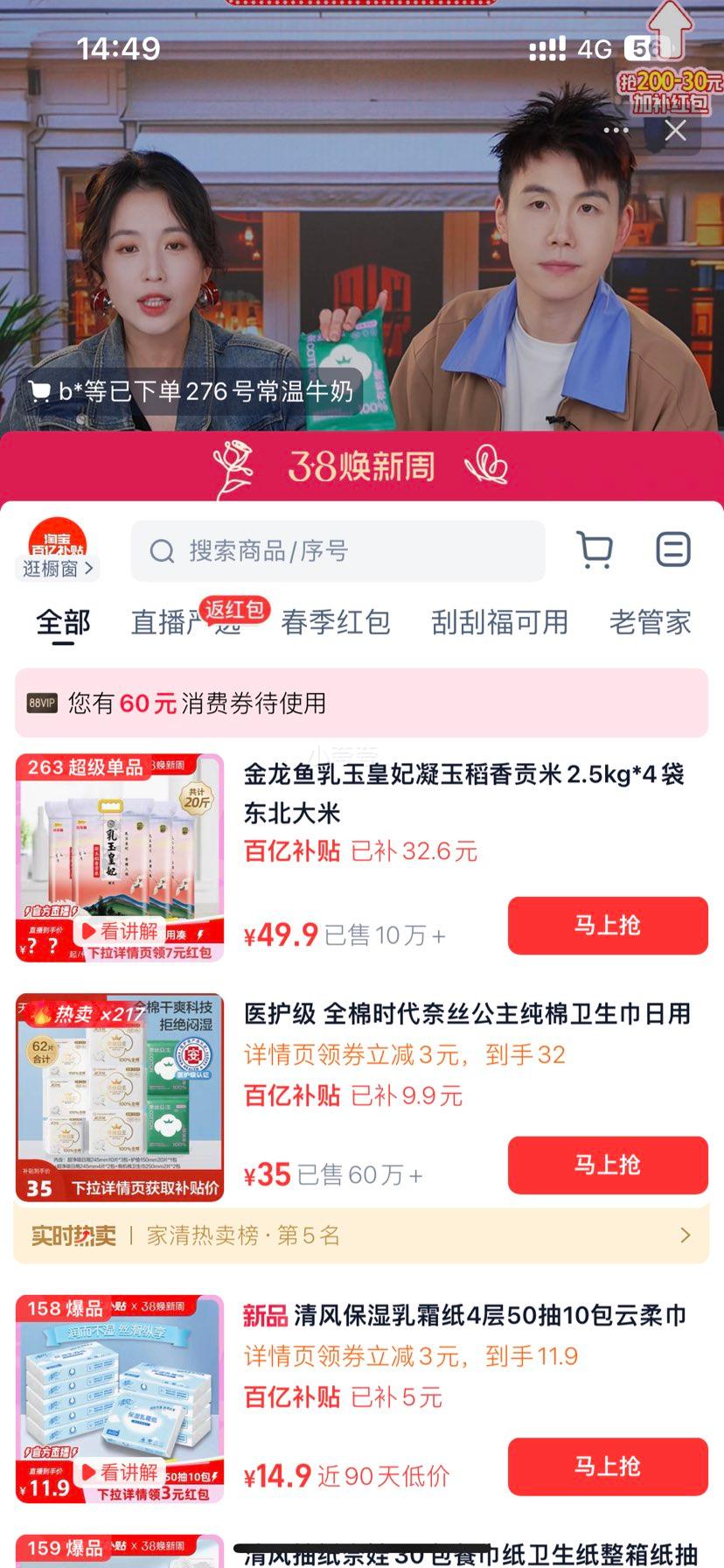Switch to the 春季红包 tab
The width and height of the screenshot is (724, 1568).
336,622
